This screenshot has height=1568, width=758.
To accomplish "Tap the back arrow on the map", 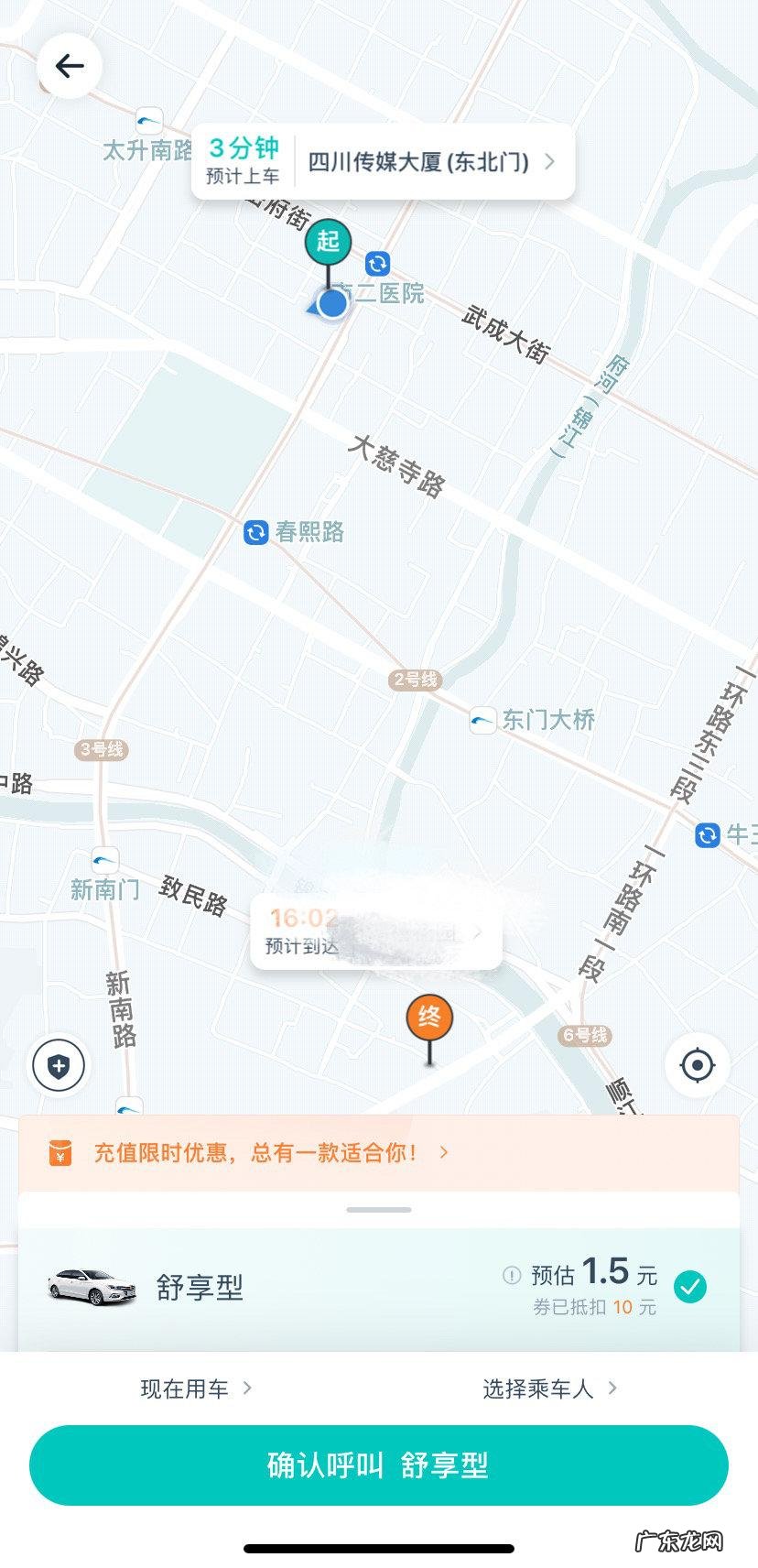I will click(x=70, y=65).
